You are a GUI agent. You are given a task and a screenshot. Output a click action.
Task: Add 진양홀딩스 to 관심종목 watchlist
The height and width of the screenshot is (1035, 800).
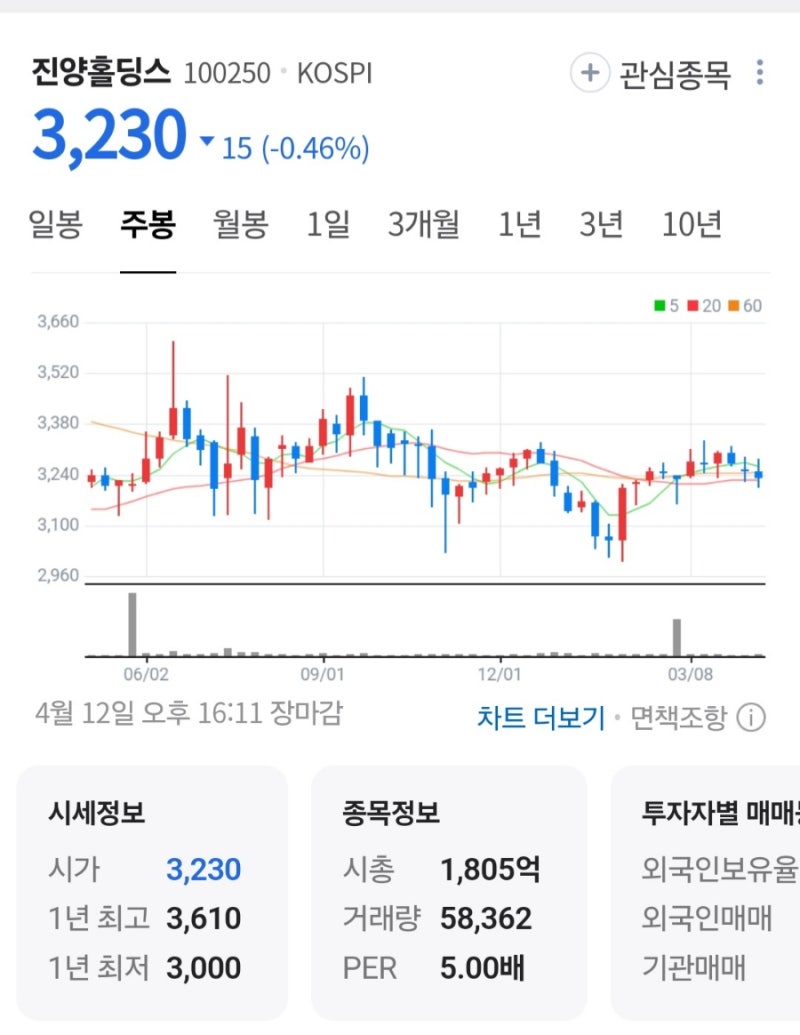(592, 73)
